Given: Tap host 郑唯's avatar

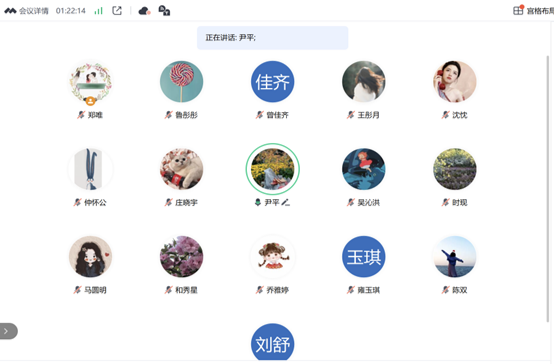Looking at the screenshot, I should 90,82.
